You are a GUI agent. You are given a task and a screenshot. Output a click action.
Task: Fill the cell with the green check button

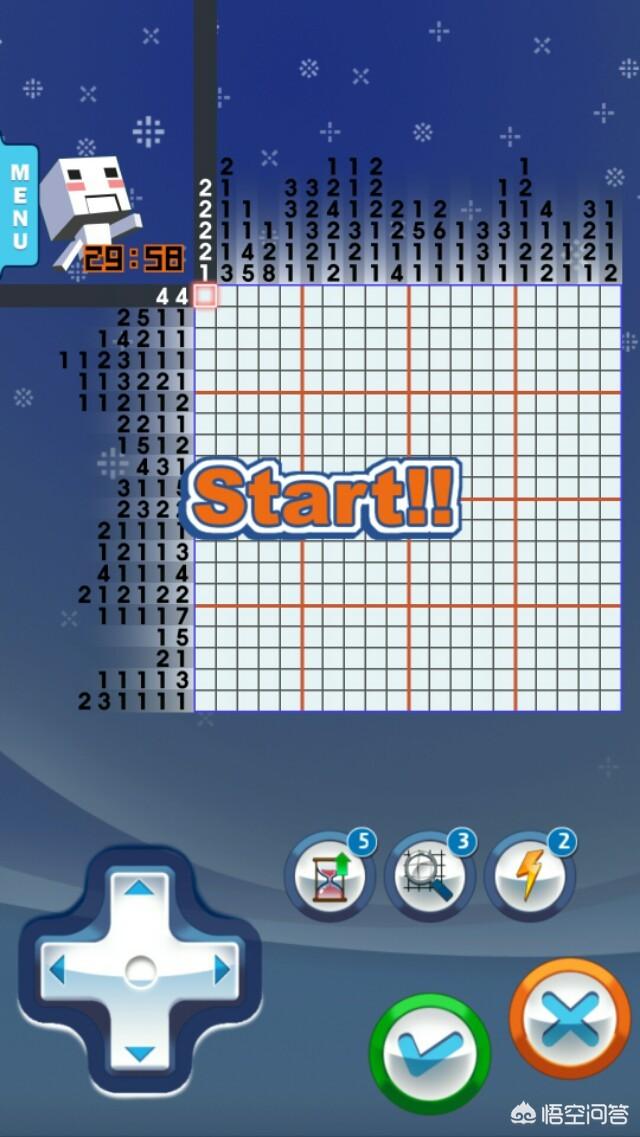pos(429,1054)
